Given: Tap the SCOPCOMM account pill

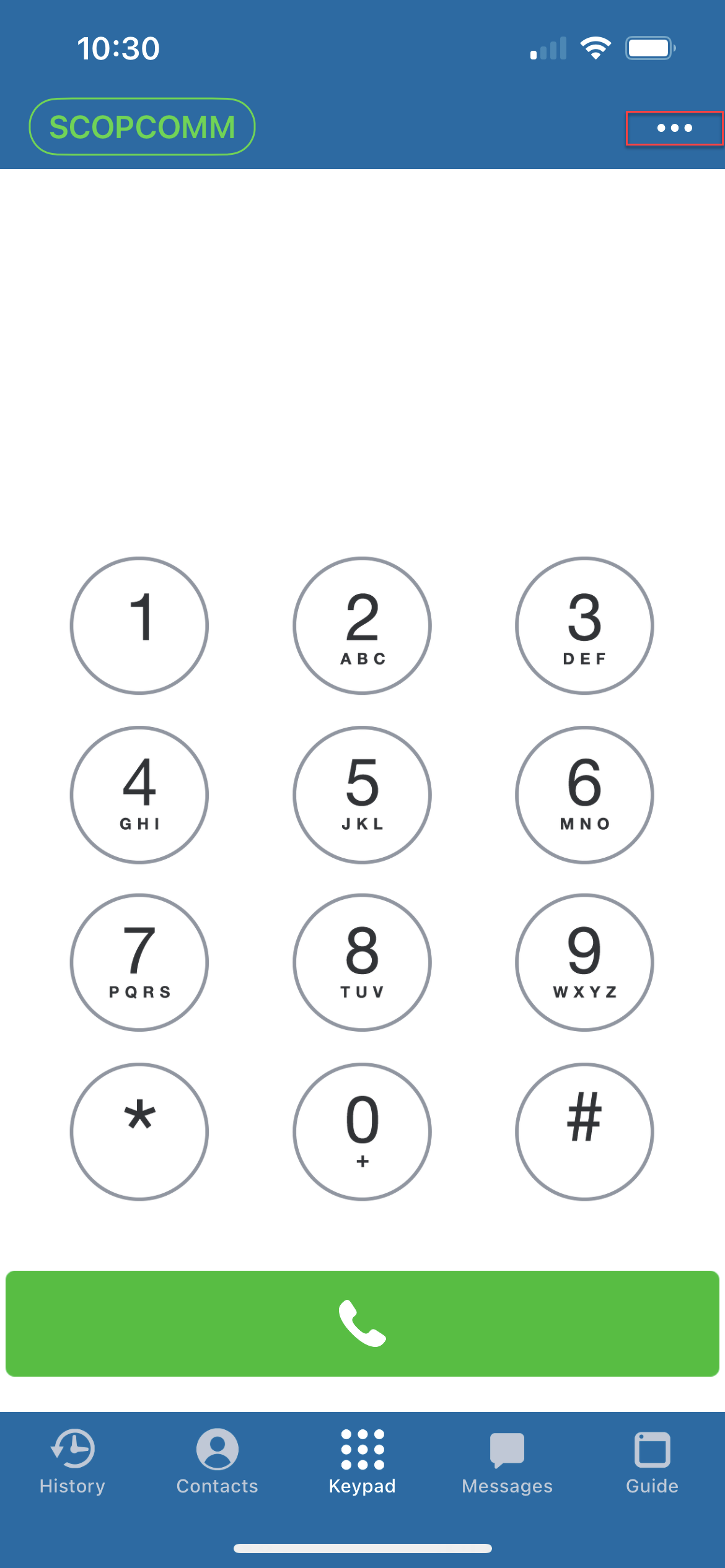Looking at the screenshot, I should 142,127.
